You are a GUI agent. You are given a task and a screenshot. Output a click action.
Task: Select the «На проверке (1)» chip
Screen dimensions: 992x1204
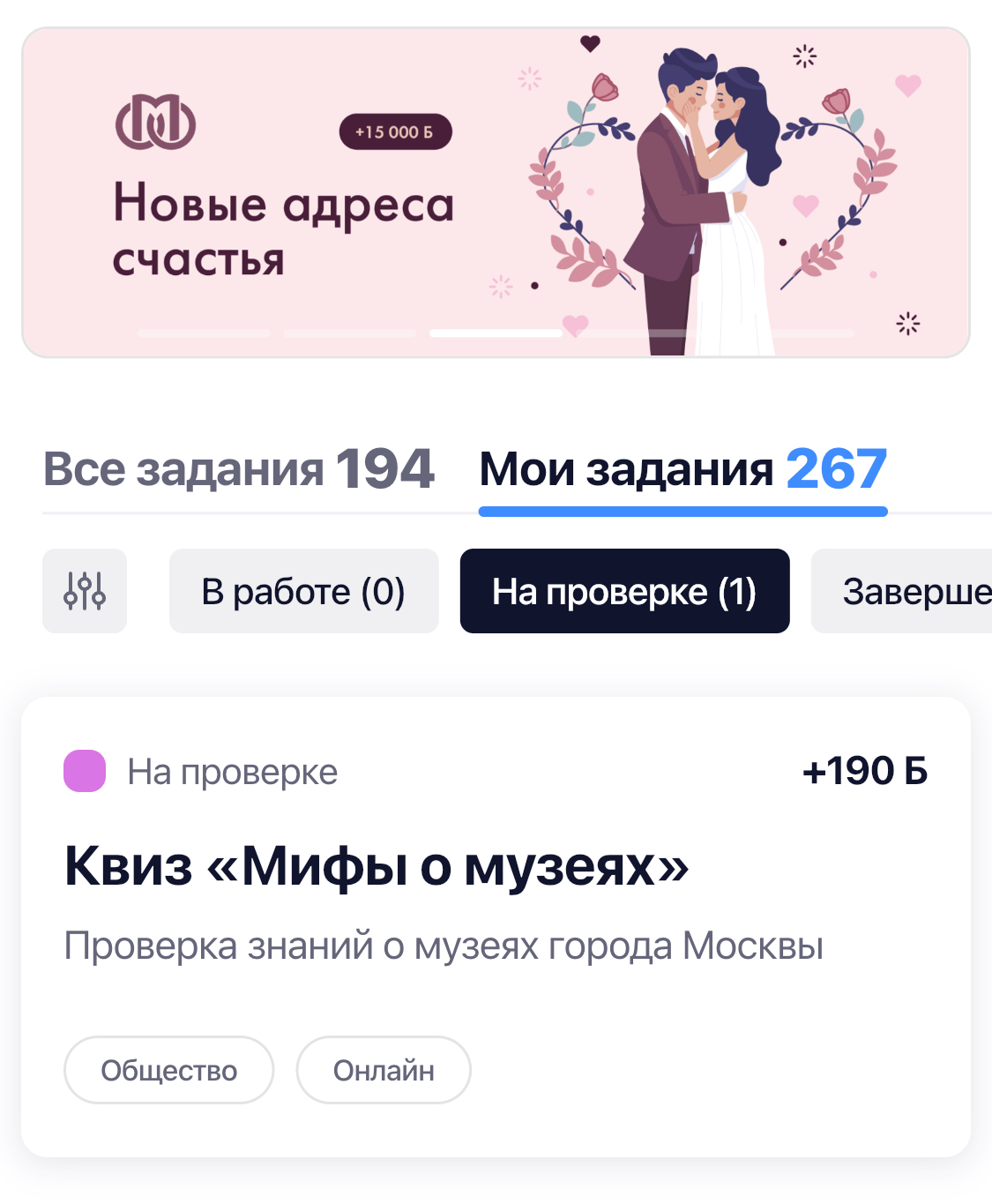(624, 591)
